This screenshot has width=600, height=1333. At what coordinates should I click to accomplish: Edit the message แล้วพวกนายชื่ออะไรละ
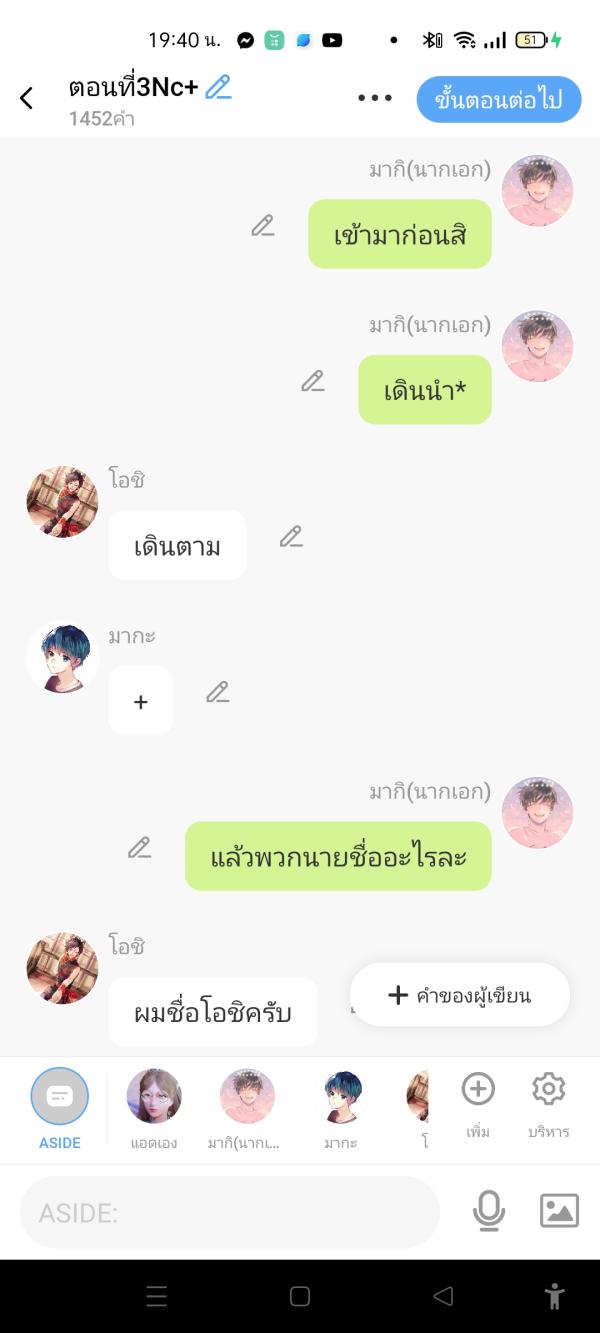pos(140,848)
